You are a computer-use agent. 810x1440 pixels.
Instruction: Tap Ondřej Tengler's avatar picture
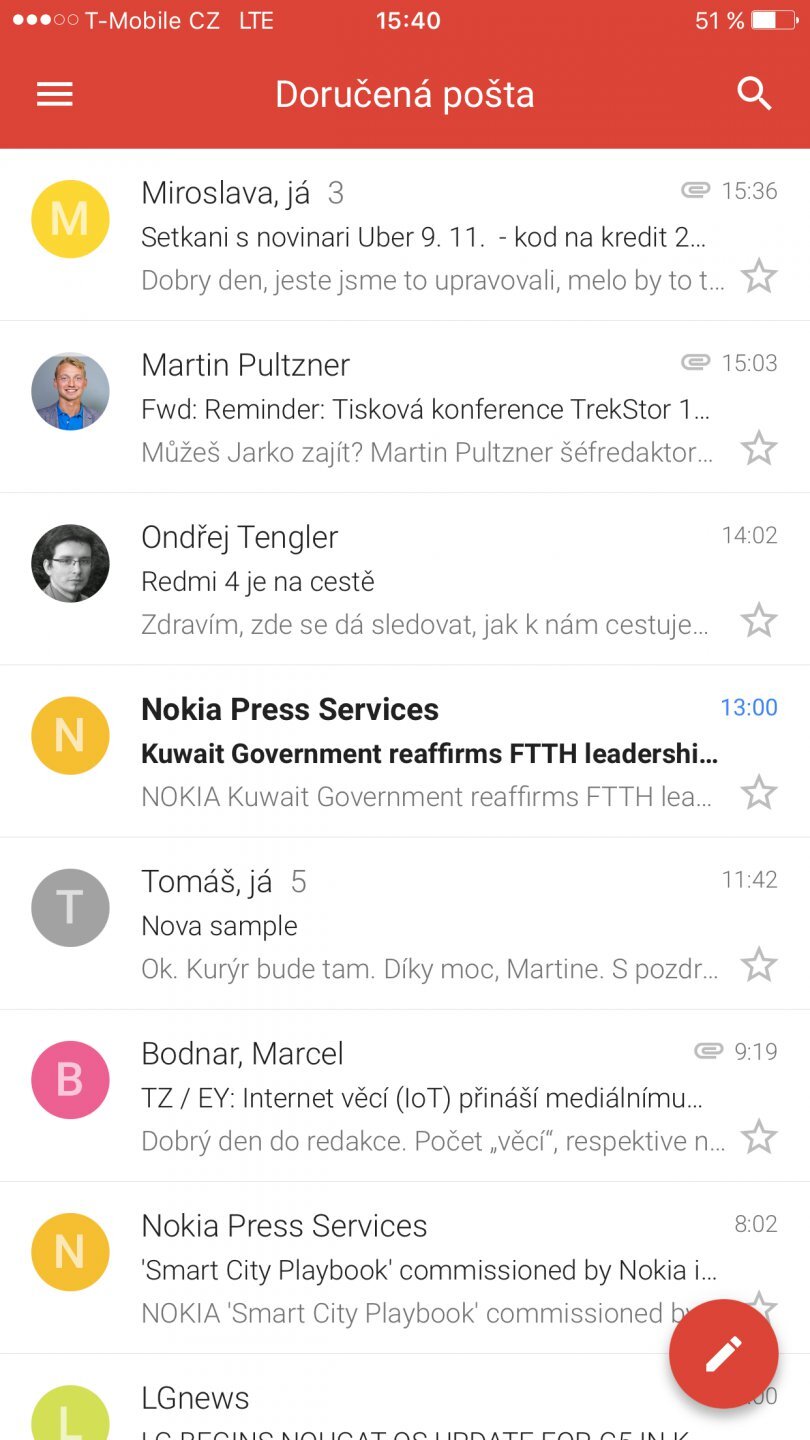[x=70, y=563]
